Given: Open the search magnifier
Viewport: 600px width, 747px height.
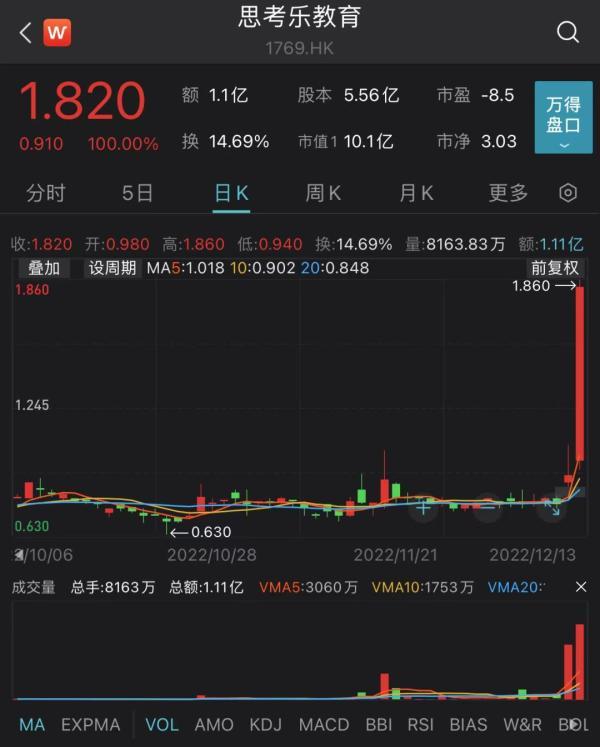Looking at the screenshot, I should 567,33.
